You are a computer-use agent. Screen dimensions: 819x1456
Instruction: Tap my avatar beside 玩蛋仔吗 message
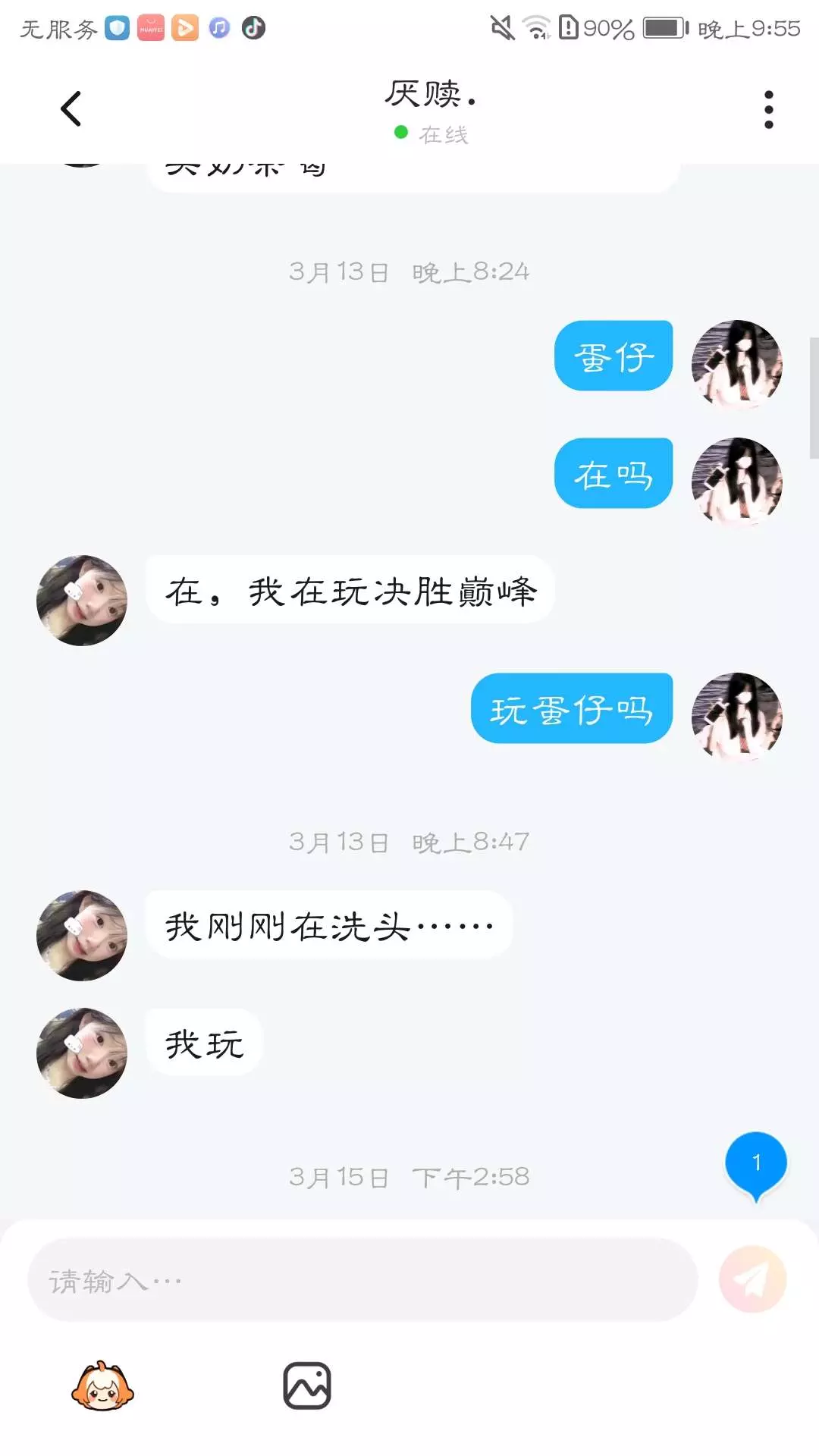pos(736,717)
